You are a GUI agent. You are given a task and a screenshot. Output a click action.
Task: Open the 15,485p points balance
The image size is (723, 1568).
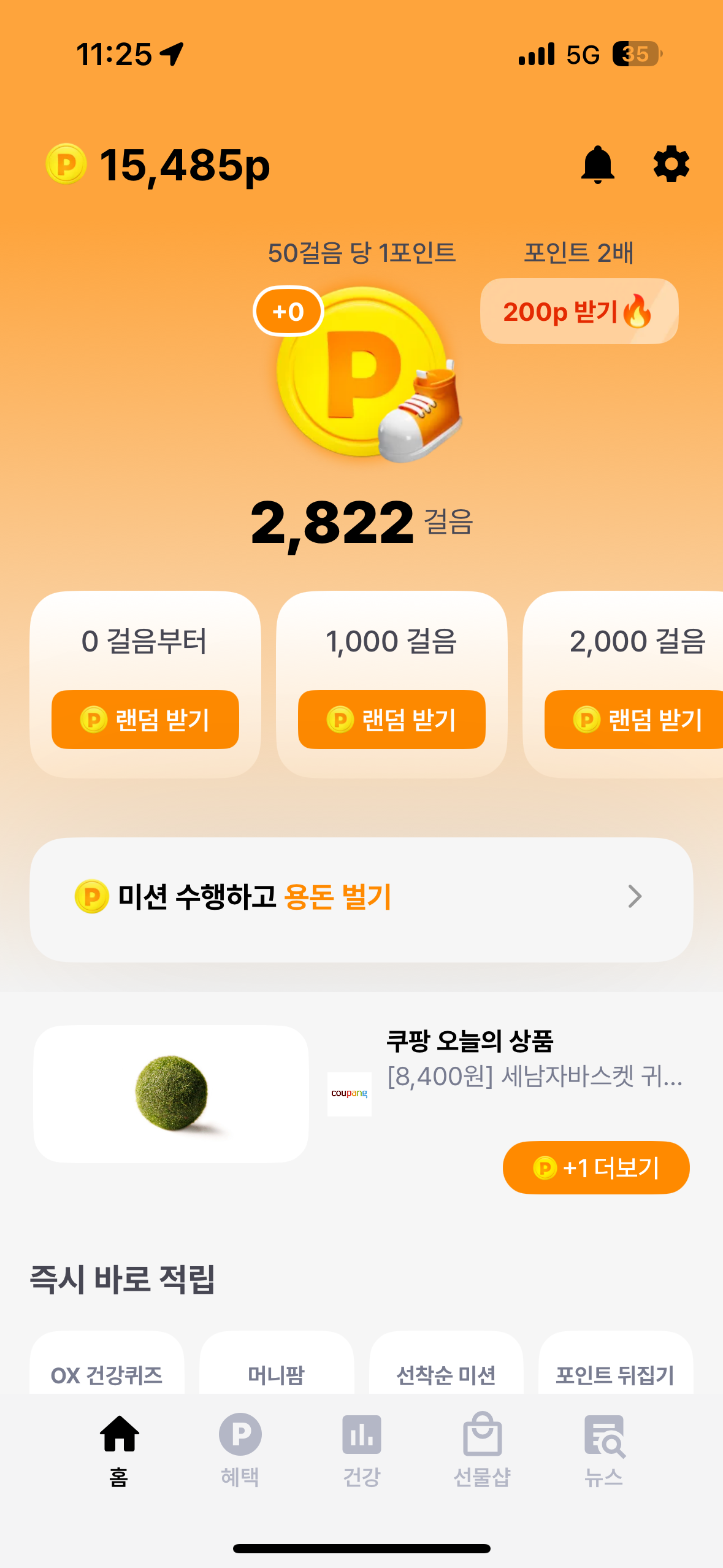point(159,164)
